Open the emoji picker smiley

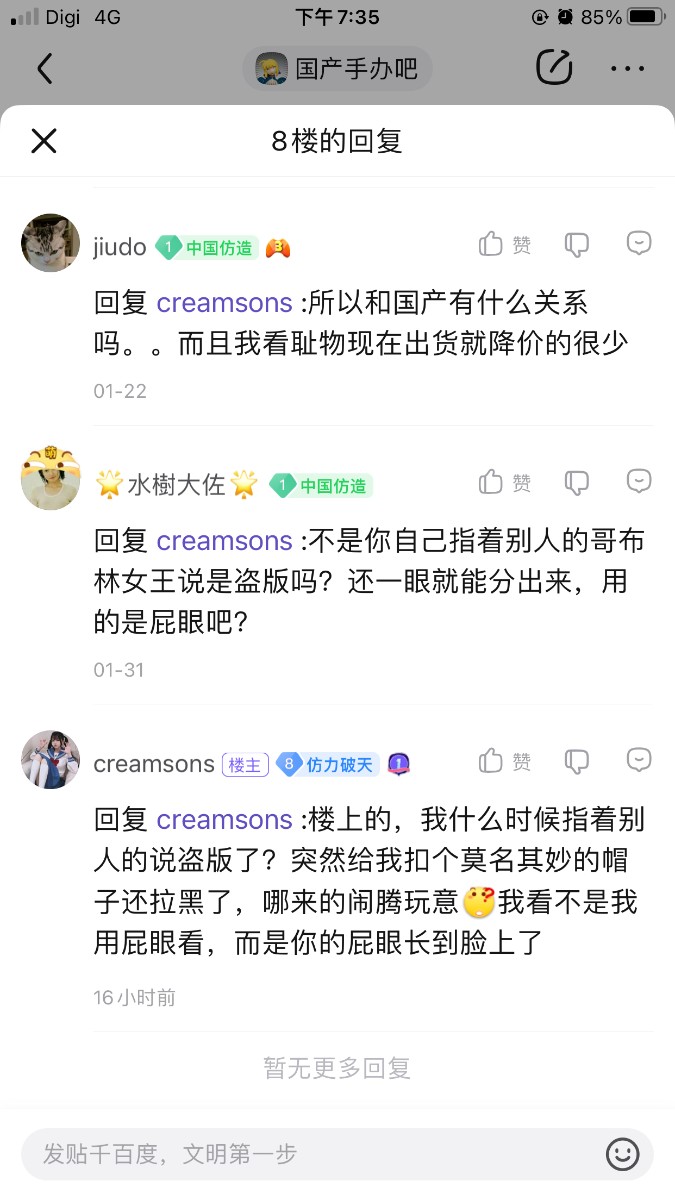[622, 1153]
